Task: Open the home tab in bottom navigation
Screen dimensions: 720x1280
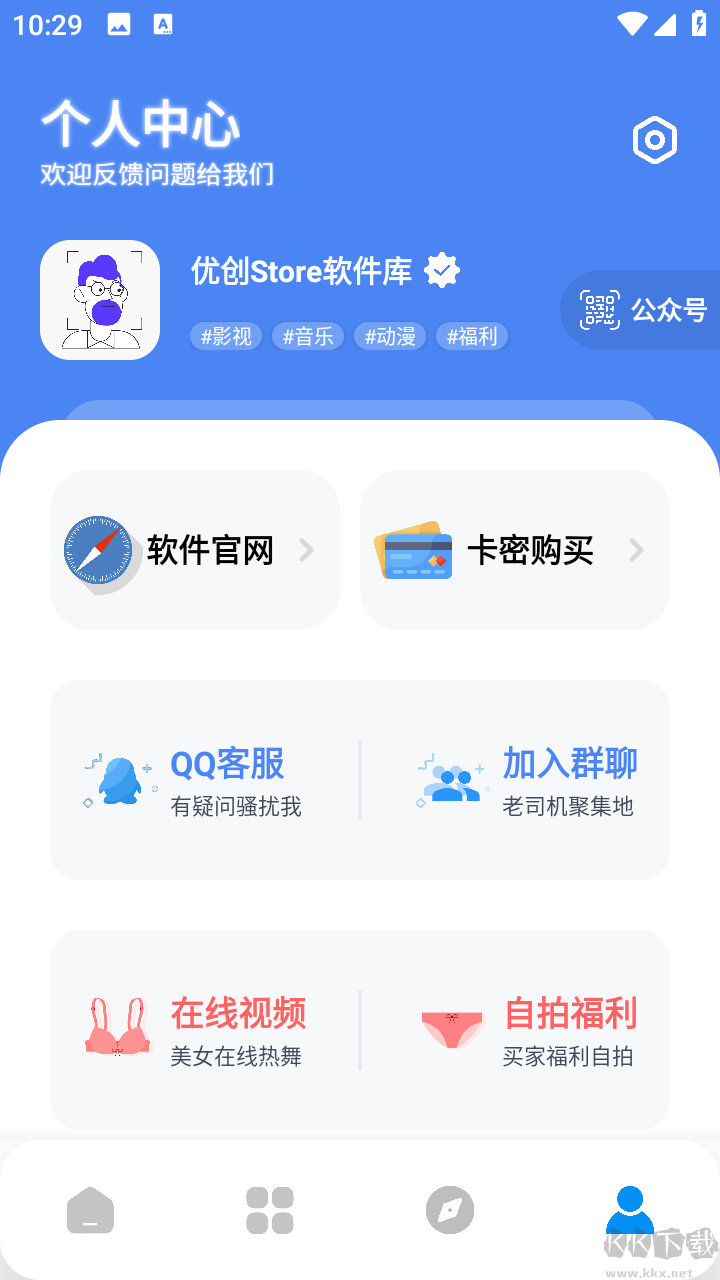Action: click(90, 1210)
